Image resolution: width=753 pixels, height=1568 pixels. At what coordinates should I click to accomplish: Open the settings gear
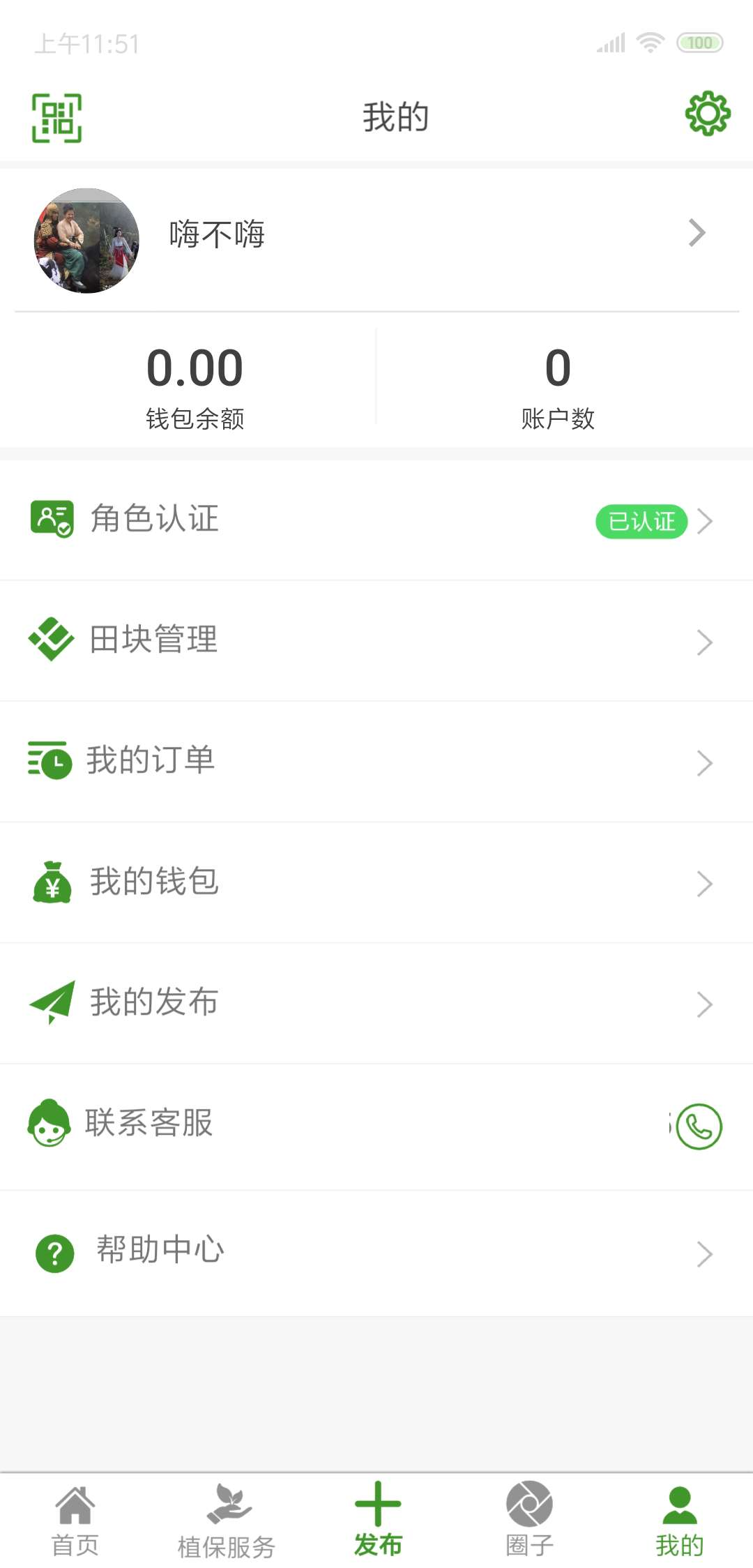click(x=707, y=114)
